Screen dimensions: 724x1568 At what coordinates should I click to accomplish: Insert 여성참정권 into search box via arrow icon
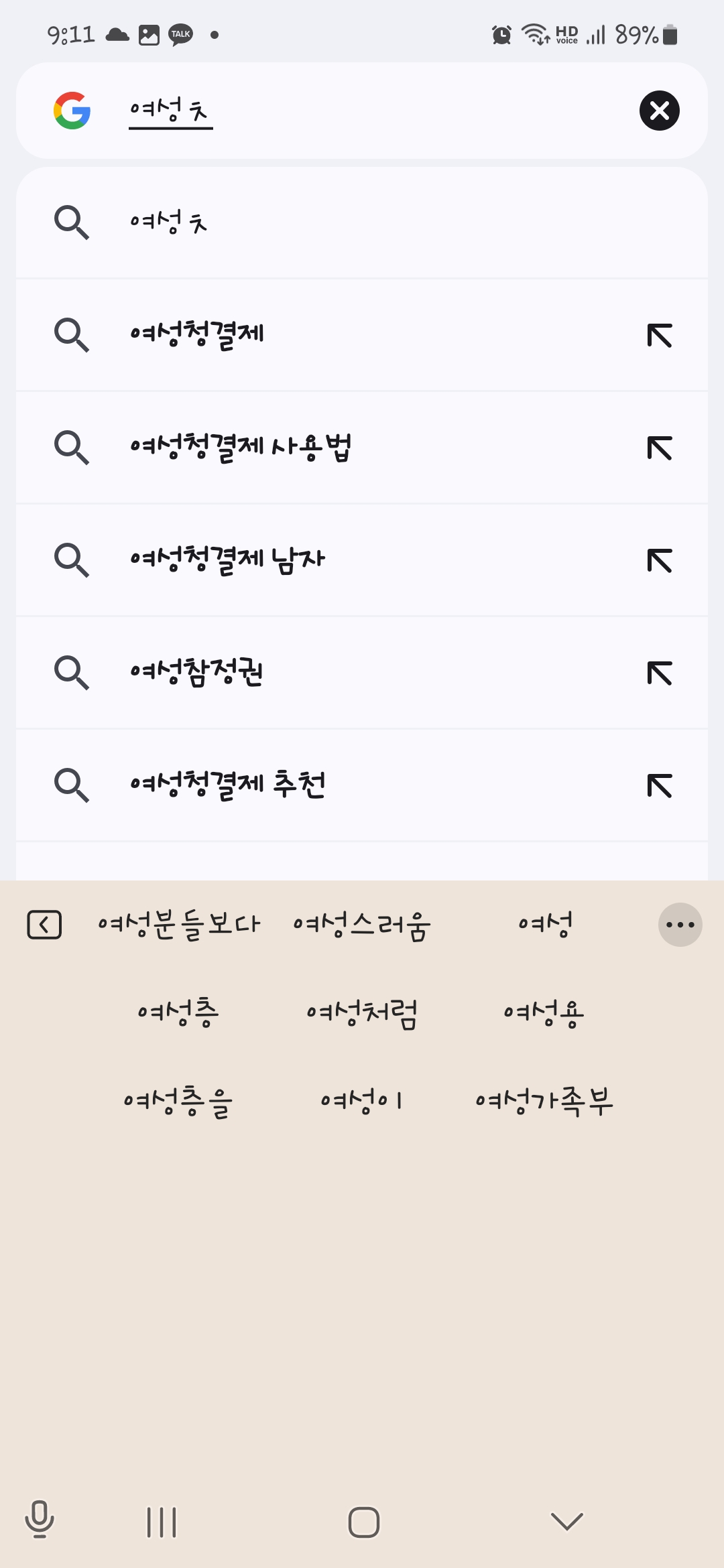point(660,673)
